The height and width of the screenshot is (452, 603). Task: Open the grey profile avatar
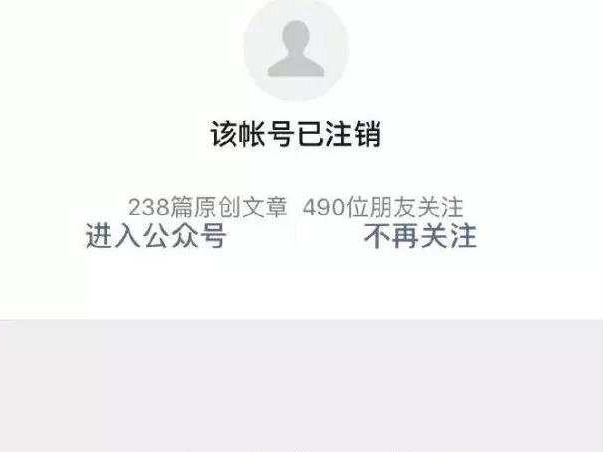(x=296, y=48)
